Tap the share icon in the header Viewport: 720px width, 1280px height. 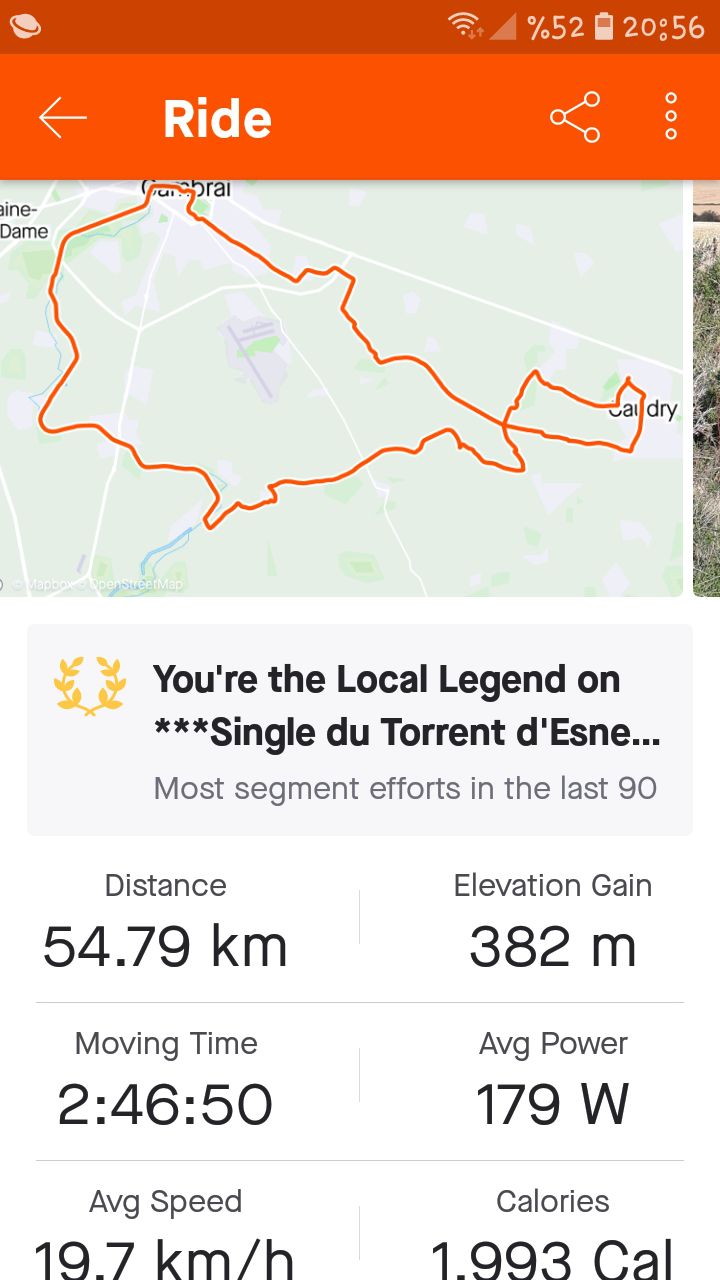click(575, 116)
